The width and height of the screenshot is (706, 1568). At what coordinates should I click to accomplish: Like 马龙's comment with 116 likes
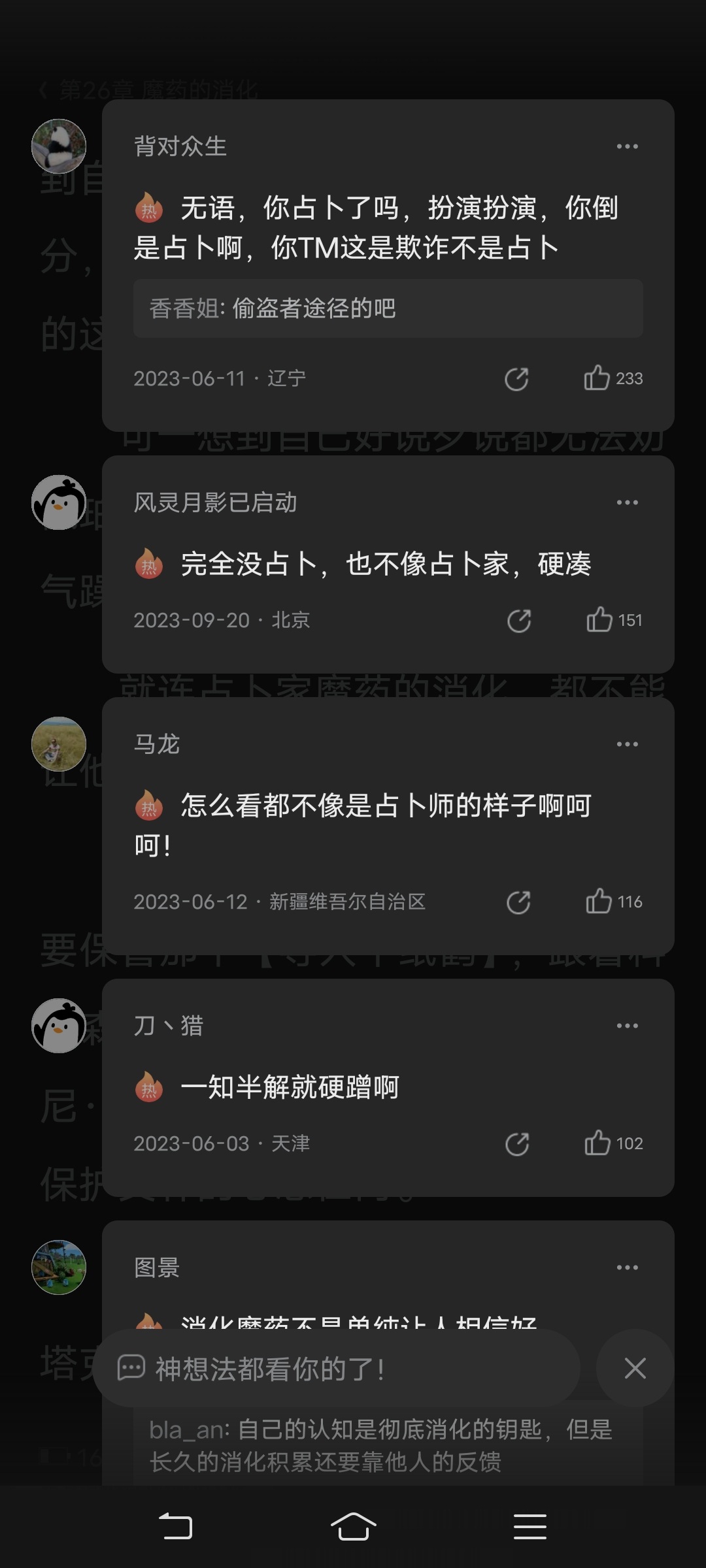point(598,902)
